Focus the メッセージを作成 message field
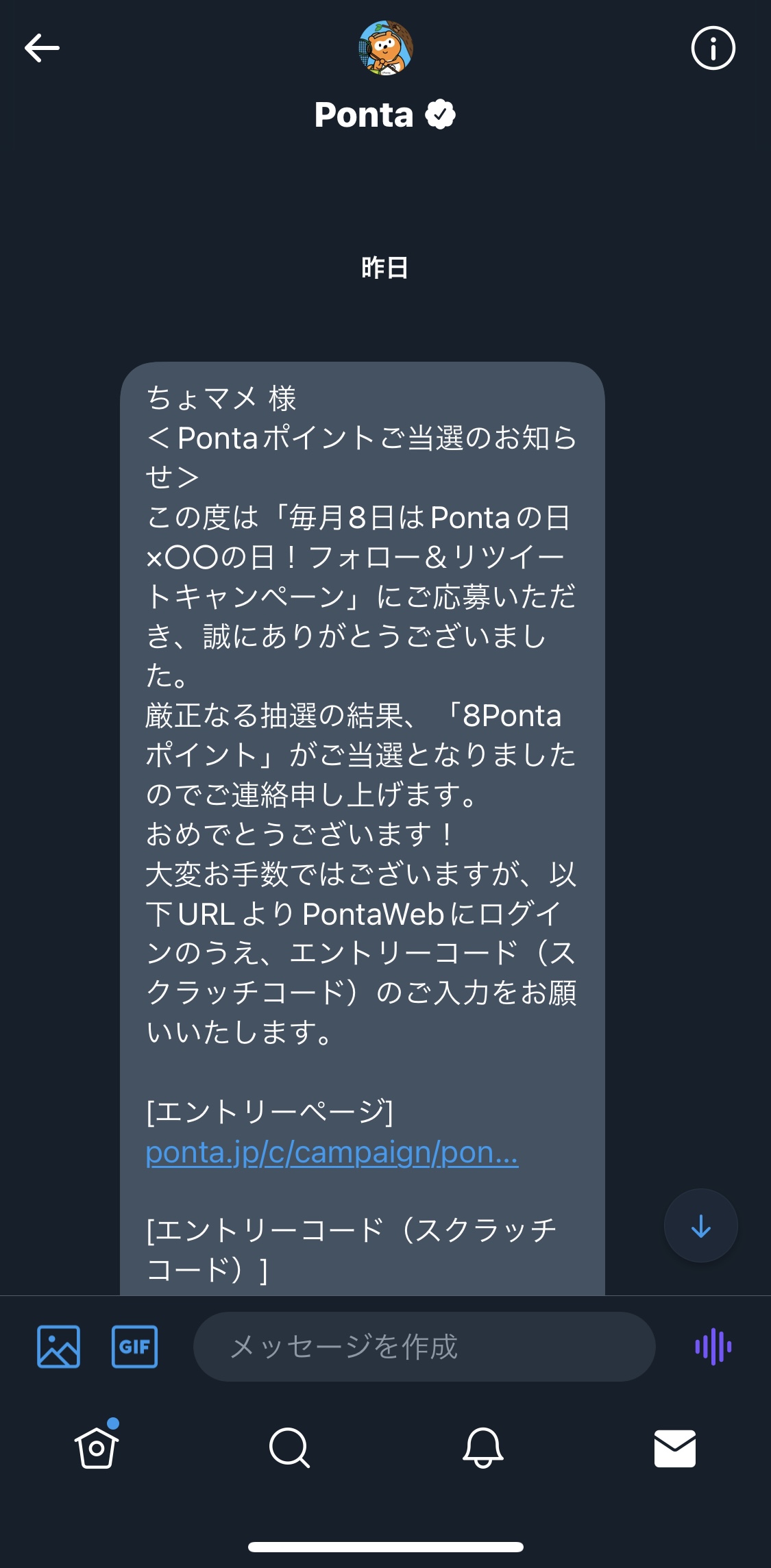The width and height of the screenshot is (771, 1568). pyautogui.click(x=424, y=1347)
